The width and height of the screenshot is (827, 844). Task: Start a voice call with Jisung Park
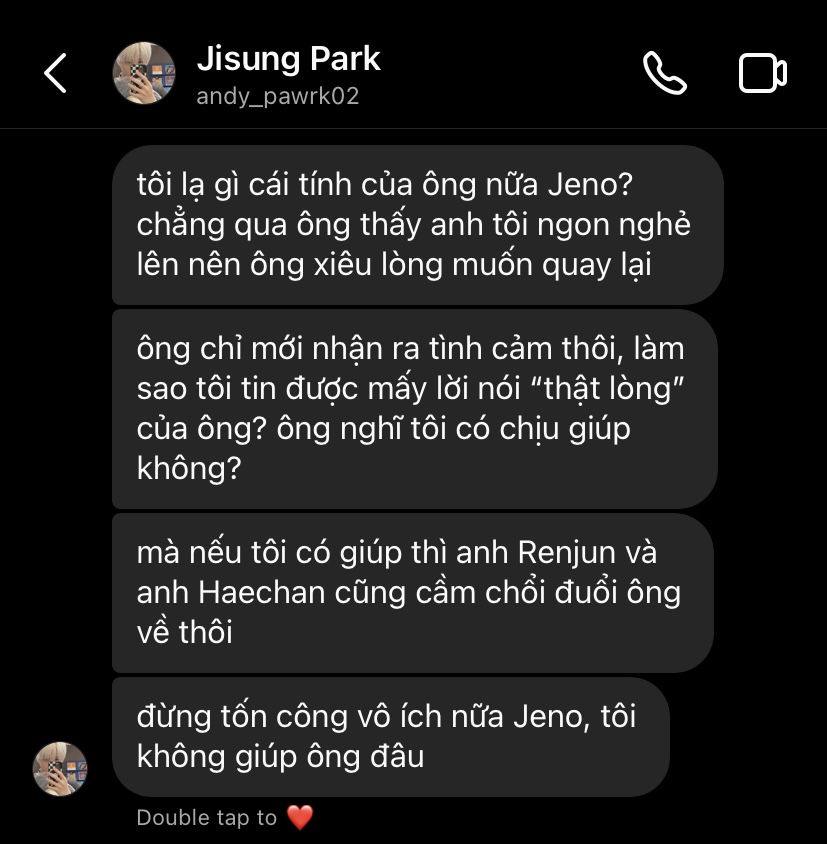coord(664,73)
